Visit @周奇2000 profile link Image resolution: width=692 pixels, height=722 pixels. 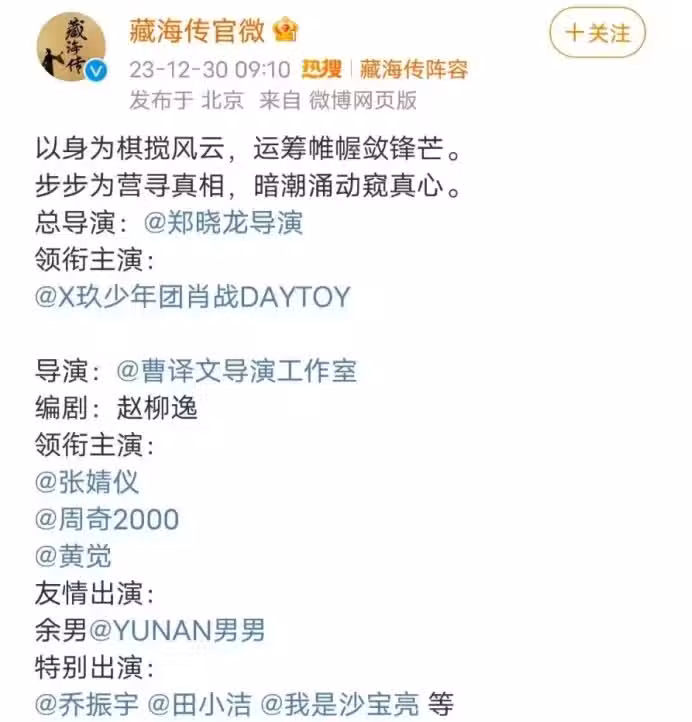[x=107, y=519]
